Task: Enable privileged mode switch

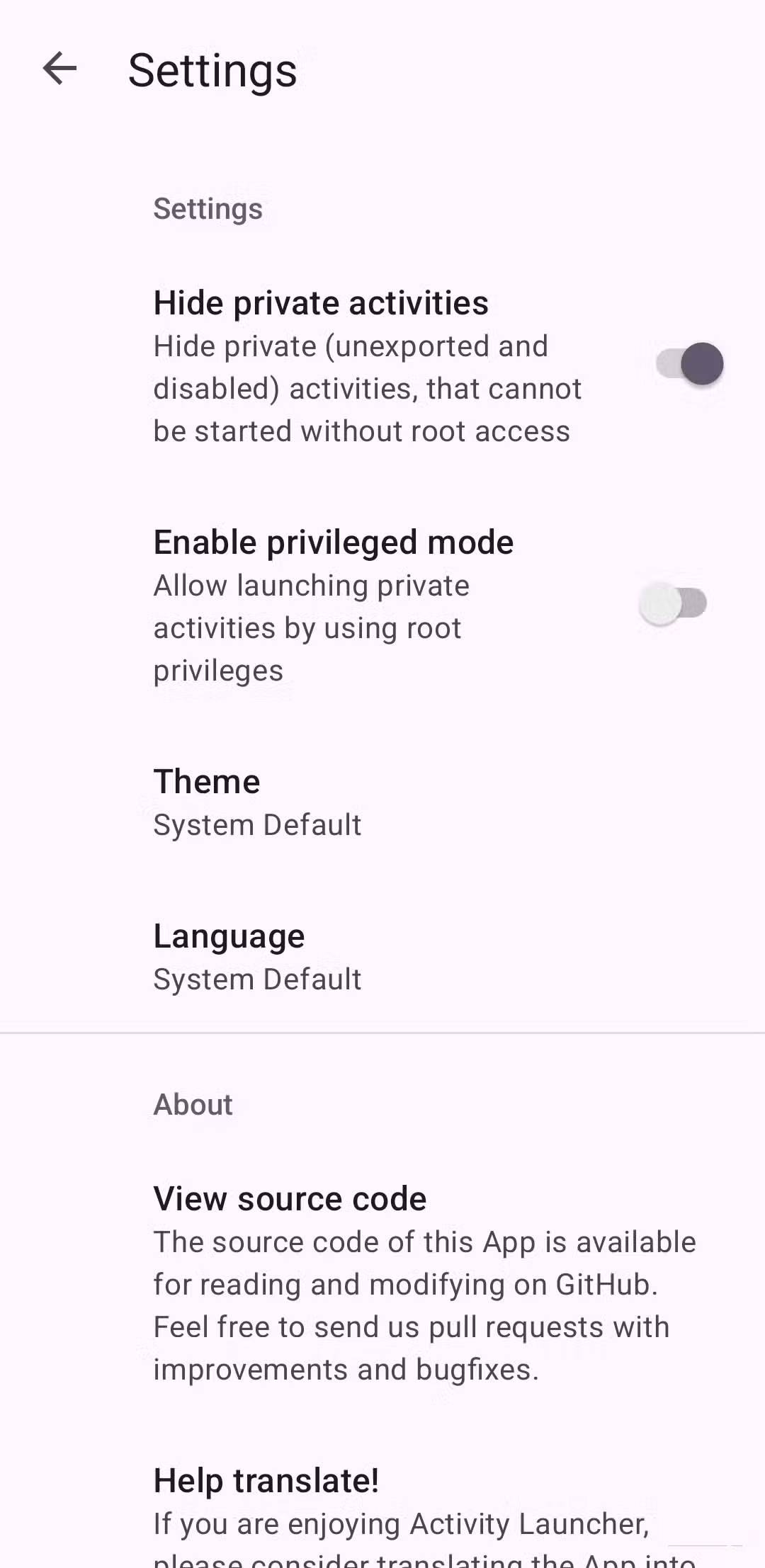Action: point(673,604)
